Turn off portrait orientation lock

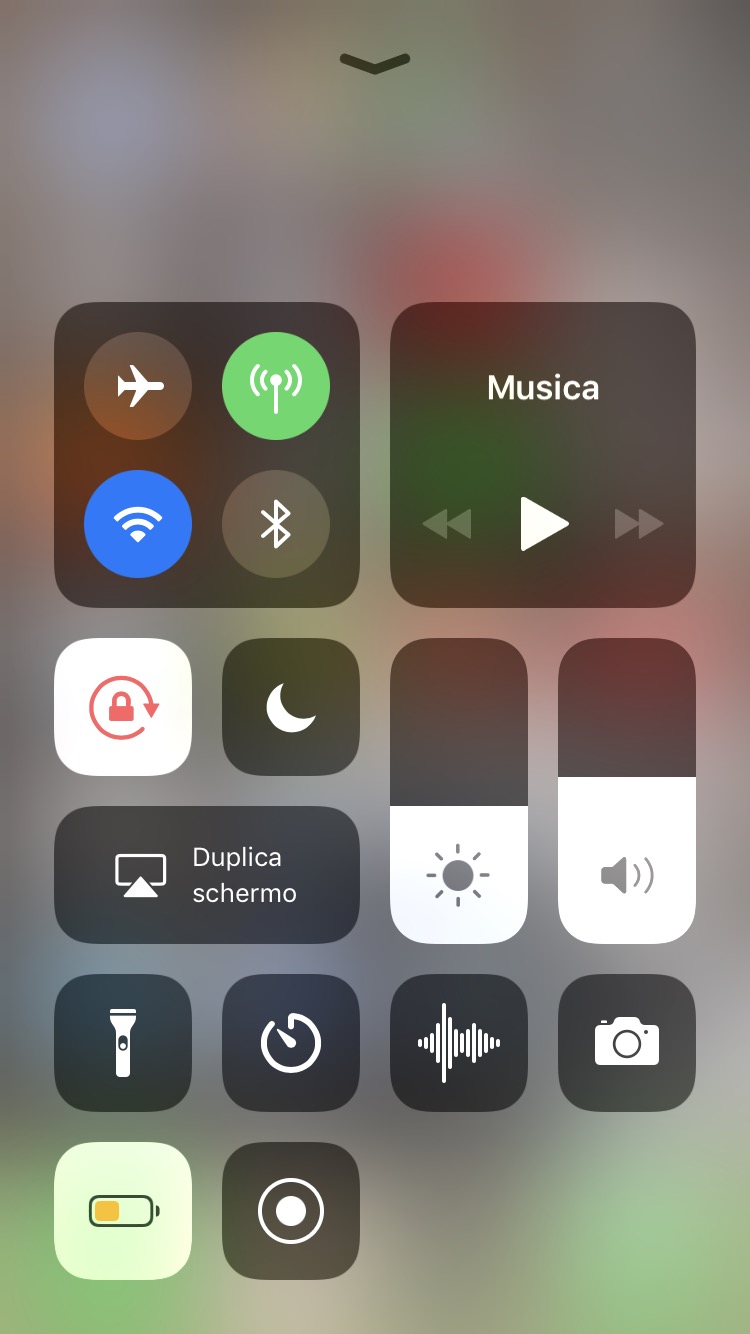tap(123, 707)
